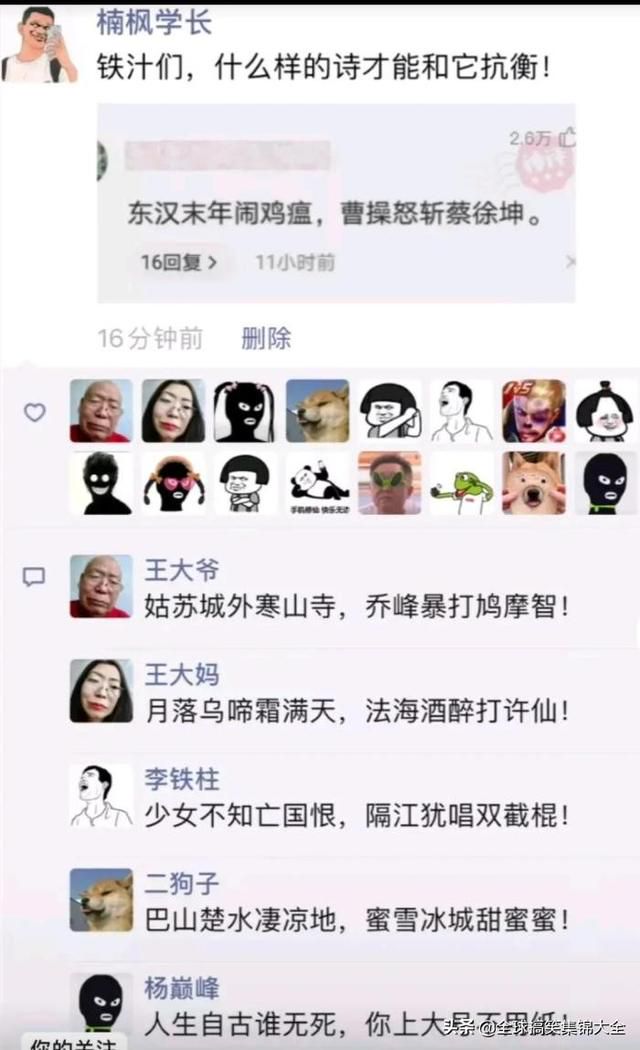View 二狗子's profile
Image resolution: width=640 pixels, height=1050 pixels.
(181, 884)
